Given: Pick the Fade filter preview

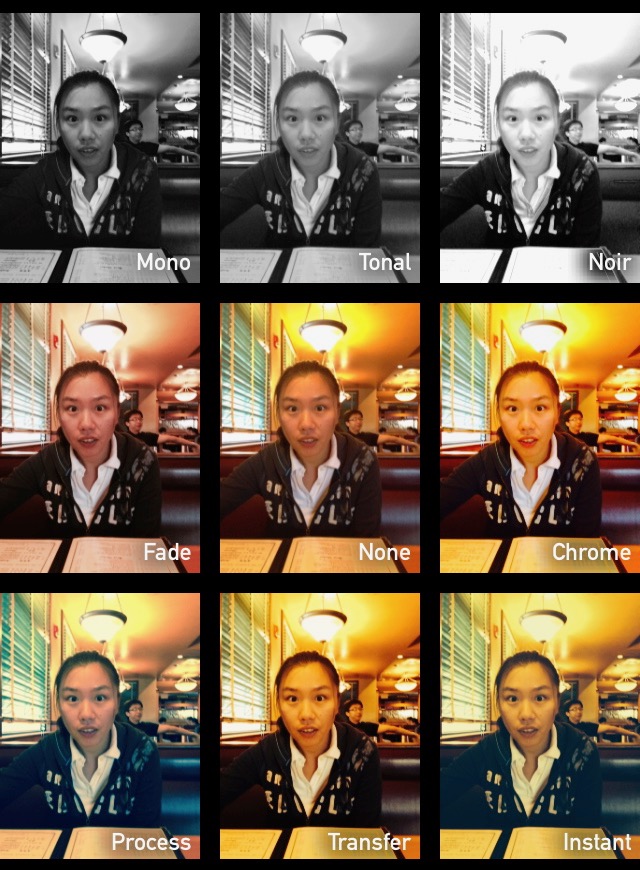Looking at the screenshot, I should pyautogui.click(x=100, y=437).
